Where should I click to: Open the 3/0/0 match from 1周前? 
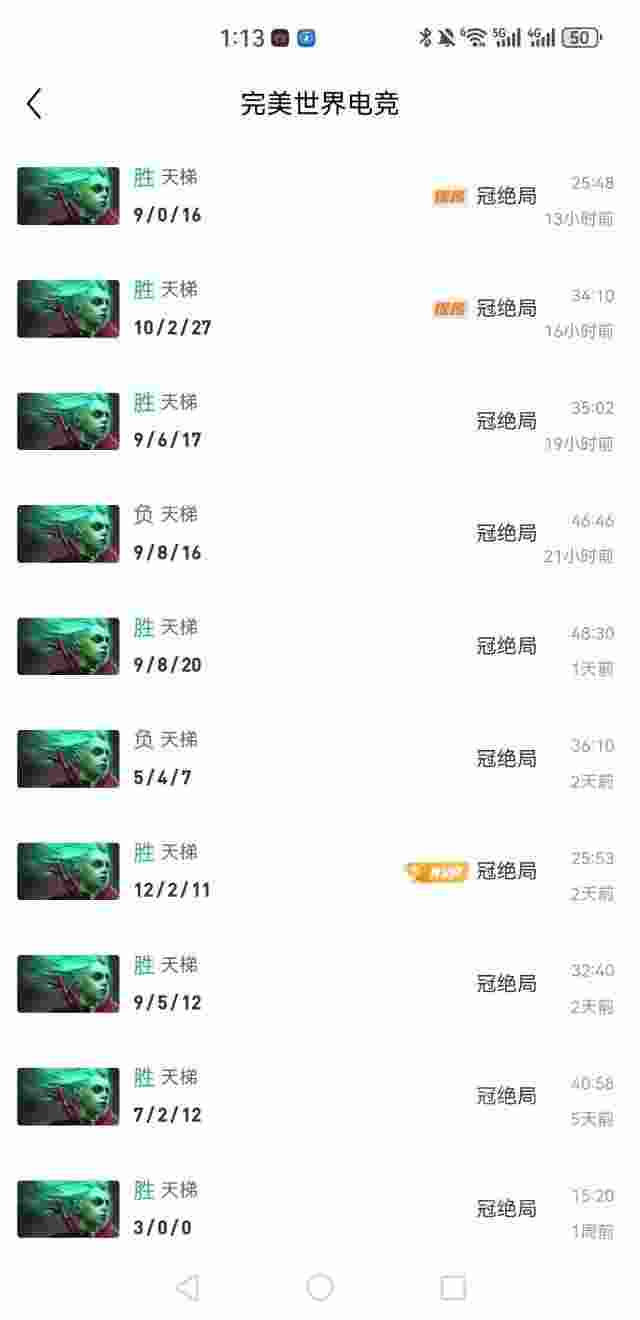click(320, 1208)
